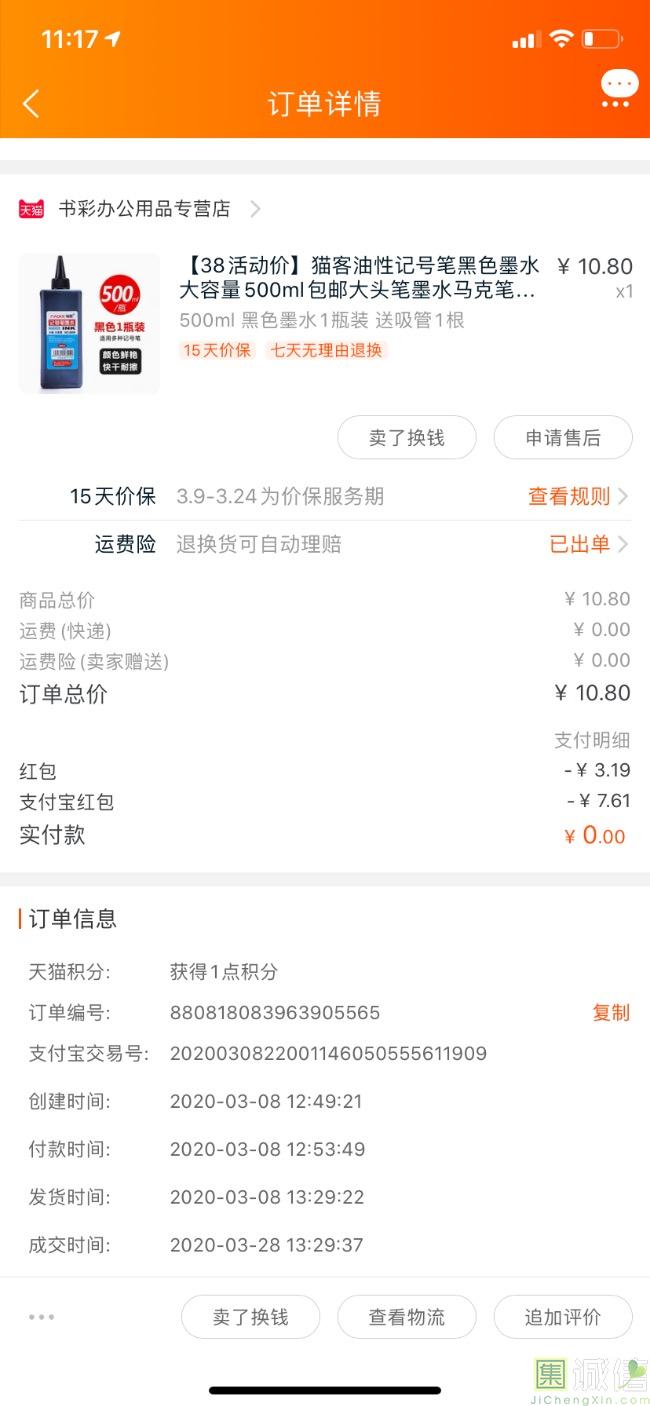Tap 追加评价 to add a review
This screenshot has height=1406, width=650.
[x=563, y=1317]
